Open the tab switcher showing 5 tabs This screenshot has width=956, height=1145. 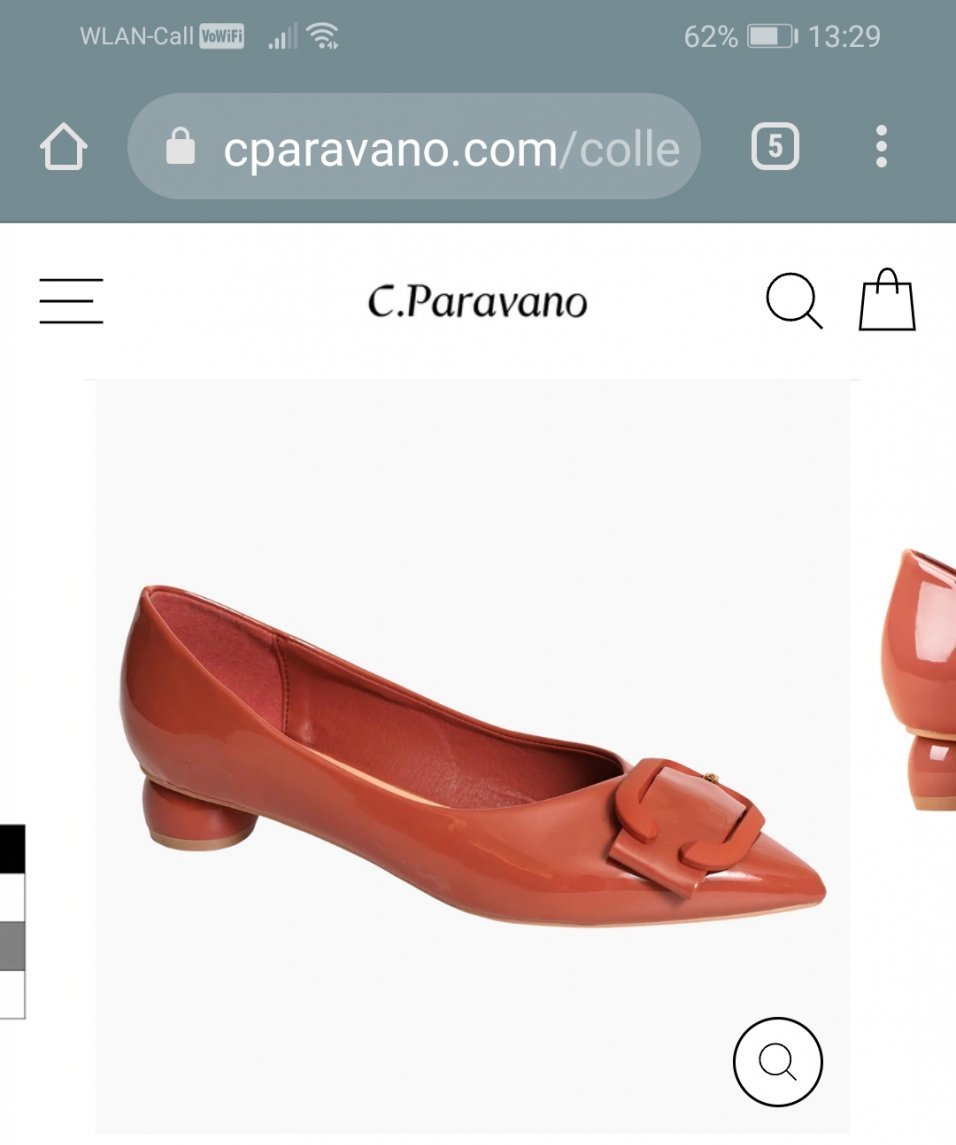tap(774, 148)
